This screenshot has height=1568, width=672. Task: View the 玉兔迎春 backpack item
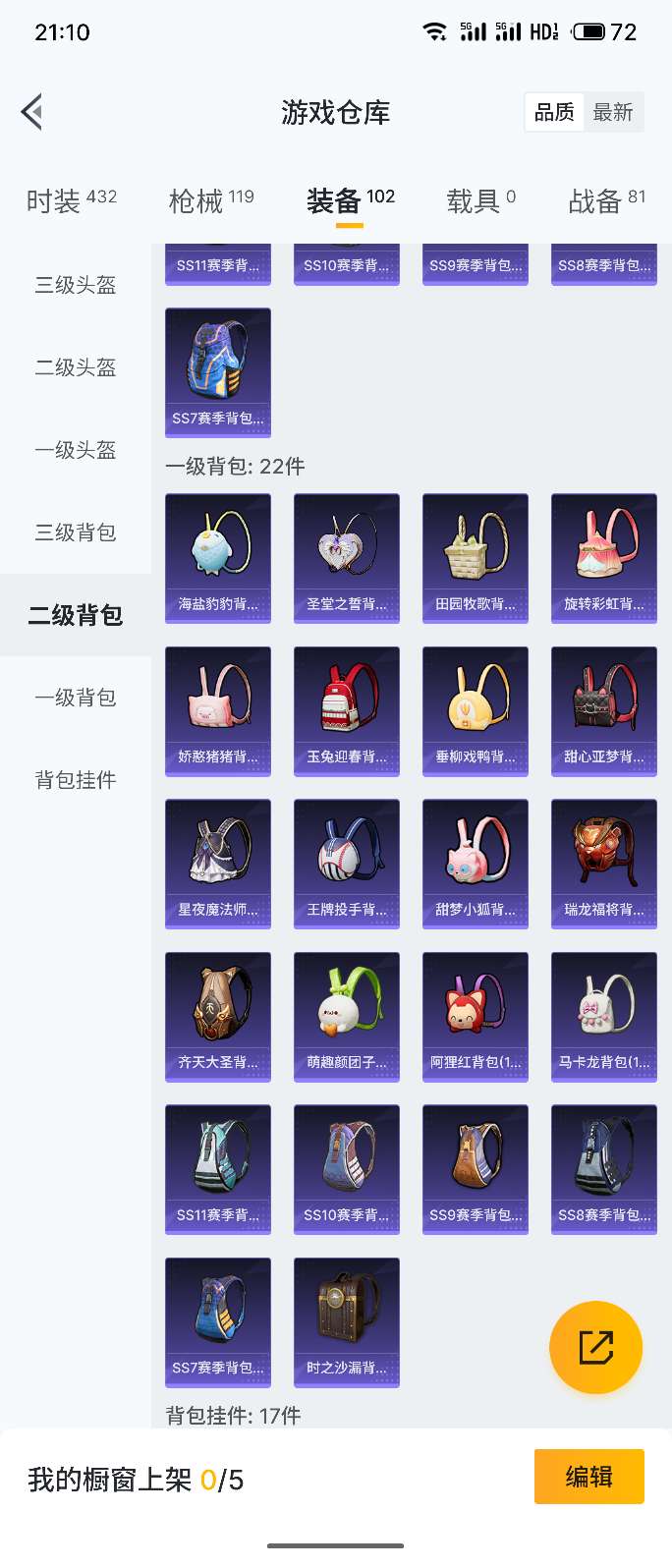(347, 711)
